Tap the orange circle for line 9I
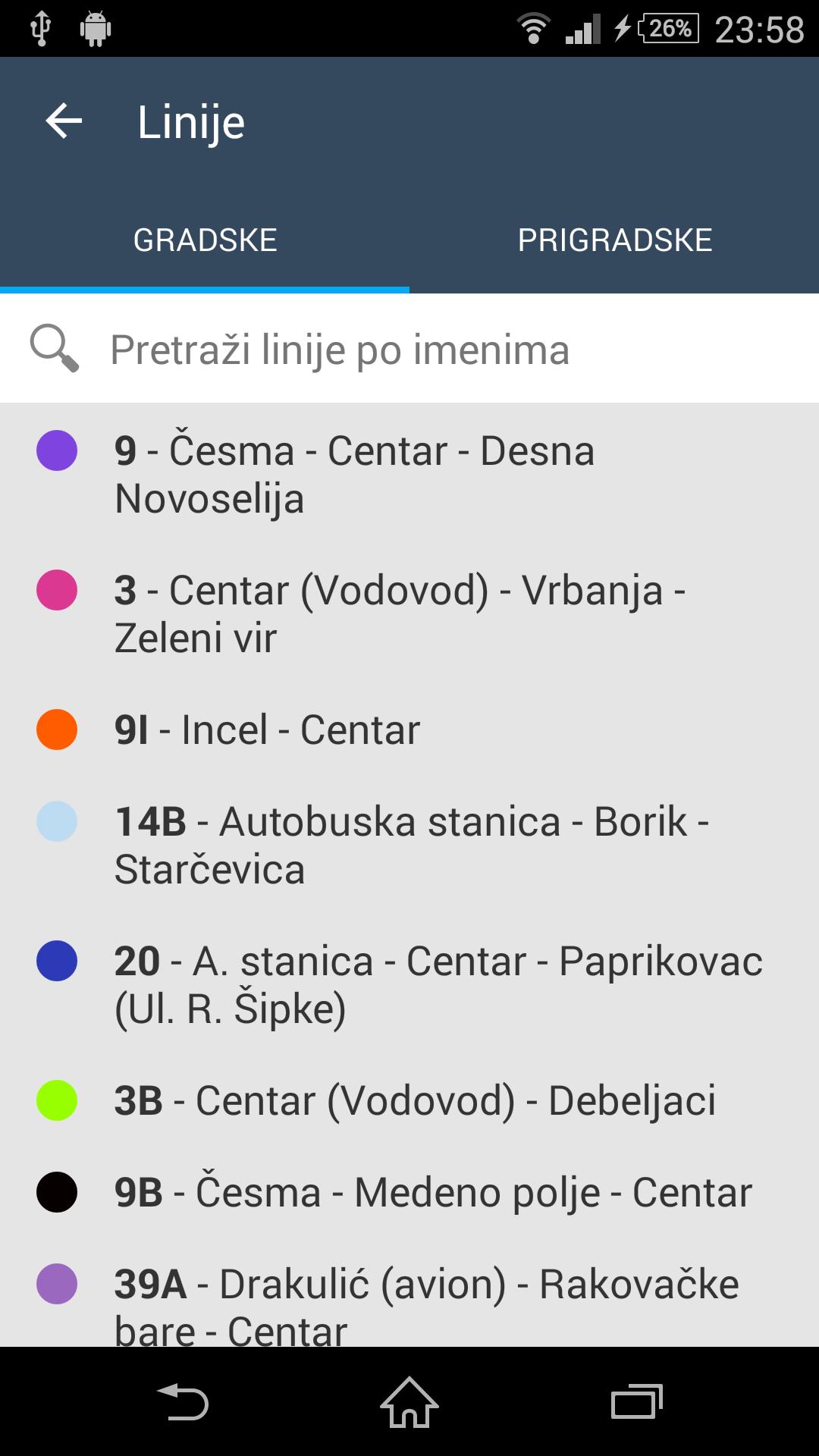The image size is (819, 1456). (x=57, y=730)
